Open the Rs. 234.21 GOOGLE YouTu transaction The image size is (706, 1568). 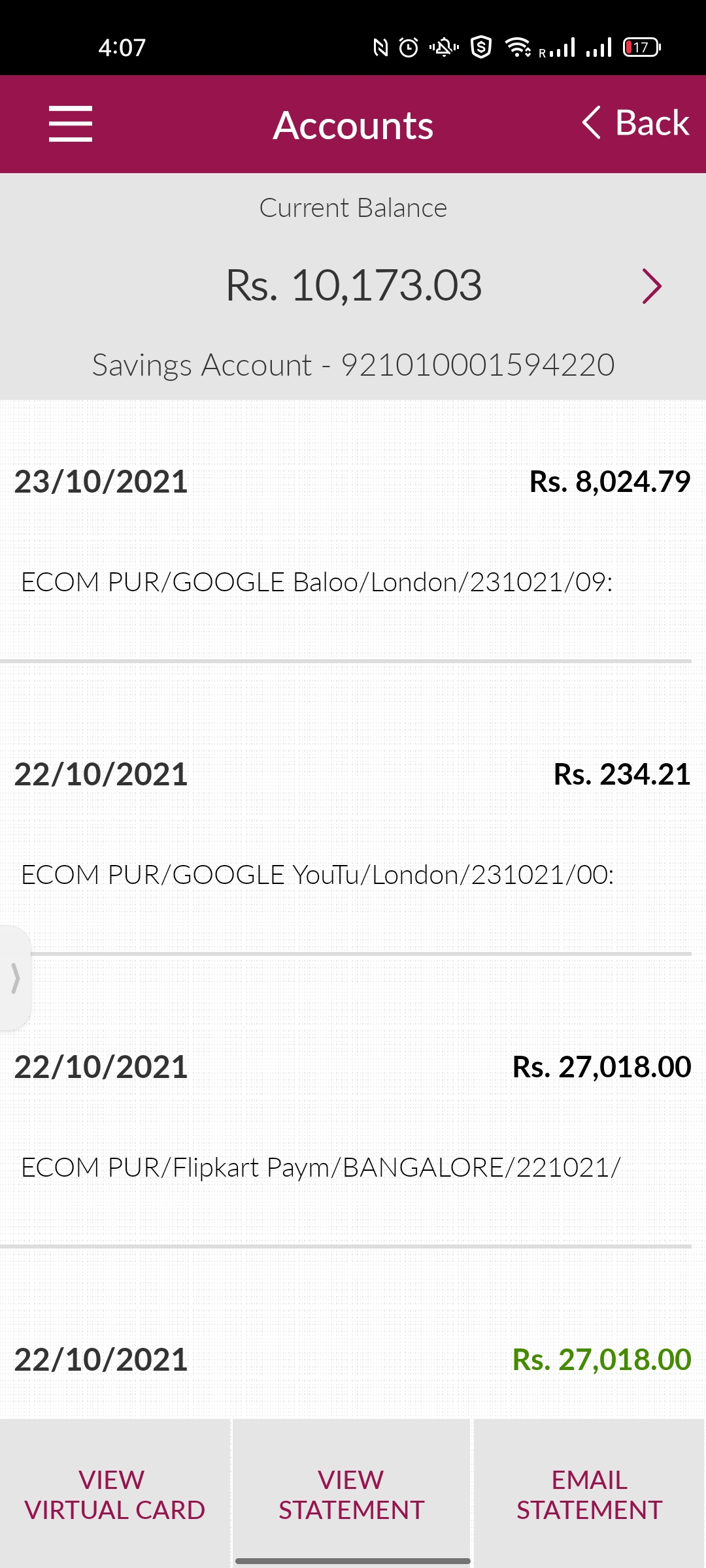353,823
